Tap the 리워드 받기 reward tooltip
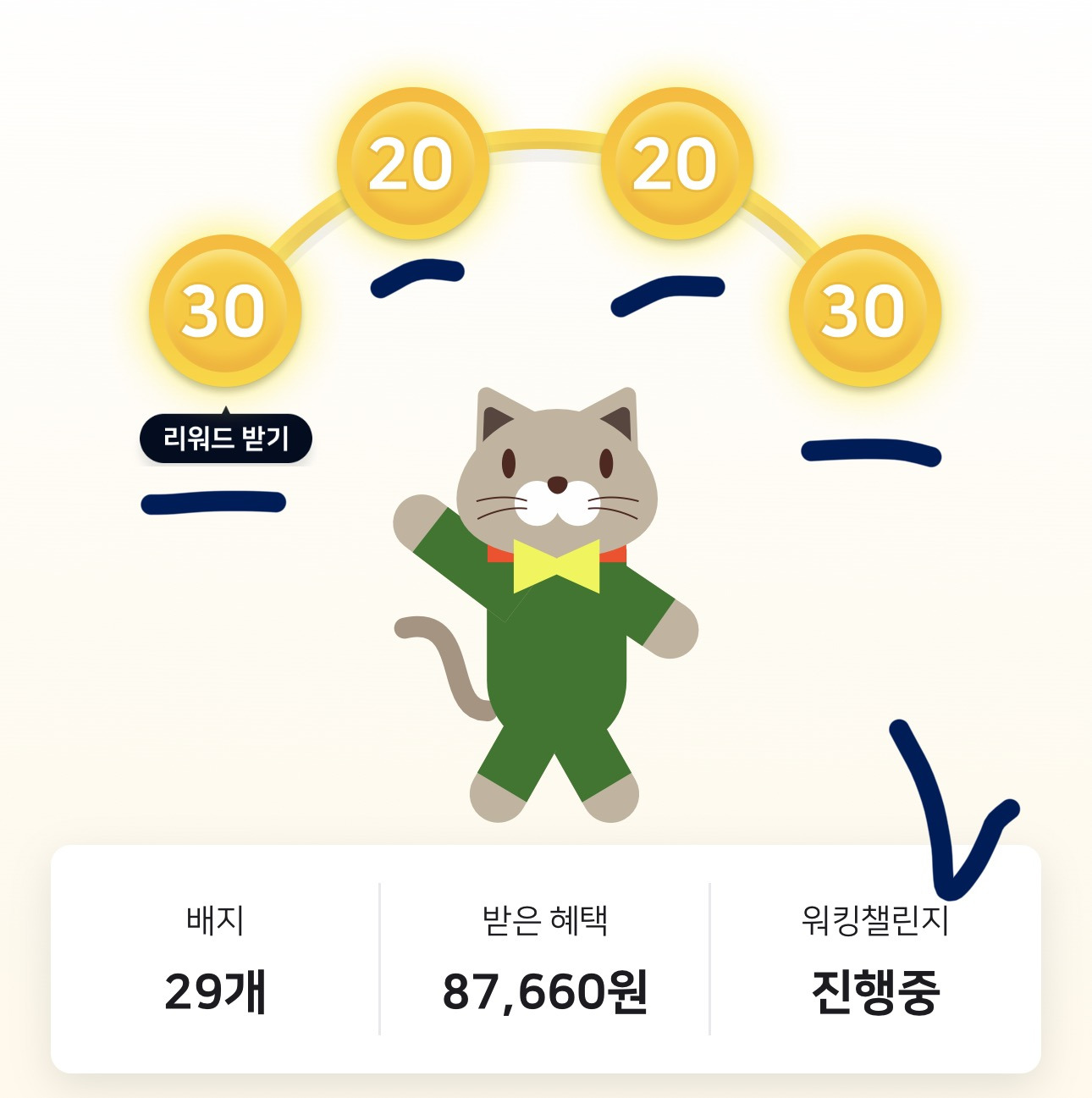This screenshot has height=1098, width=1092. [x=226, y=438]
